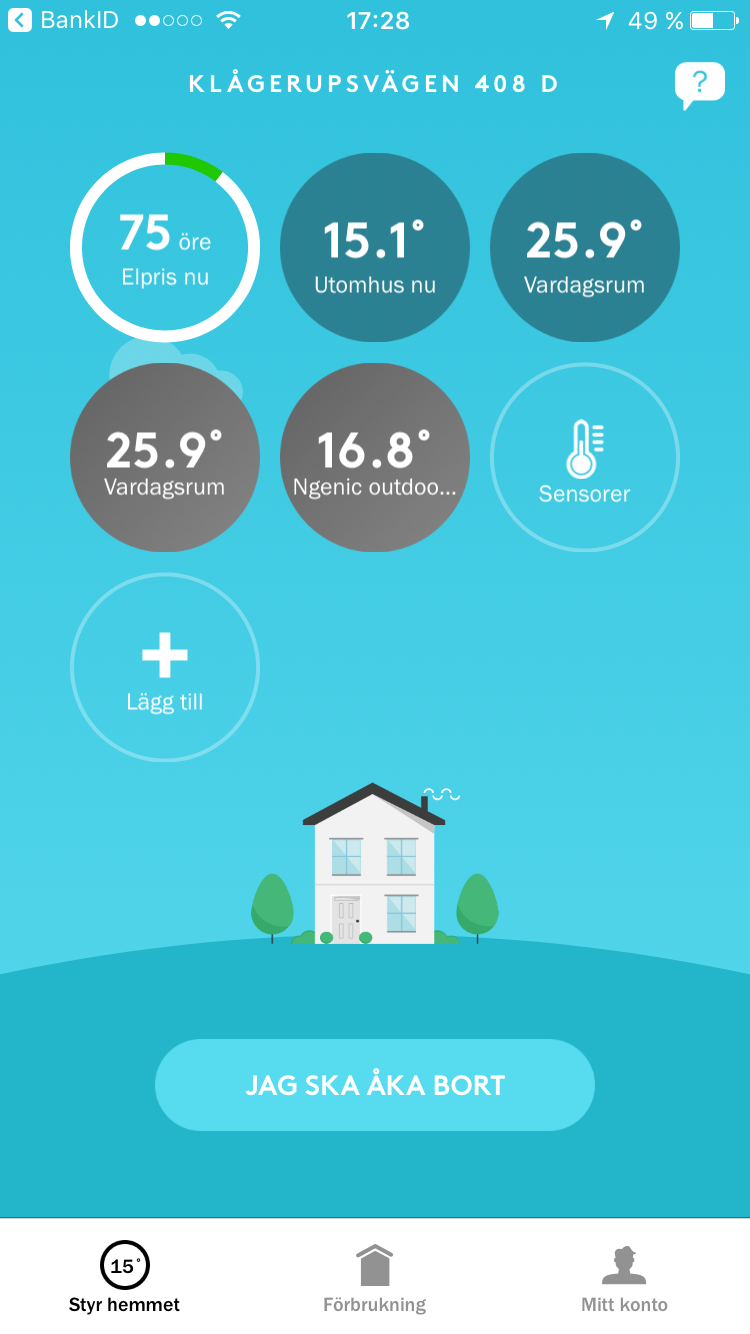The image size is (750, 1334).
Task: View the Utomhus nu temperature
Action: [375, 248]
